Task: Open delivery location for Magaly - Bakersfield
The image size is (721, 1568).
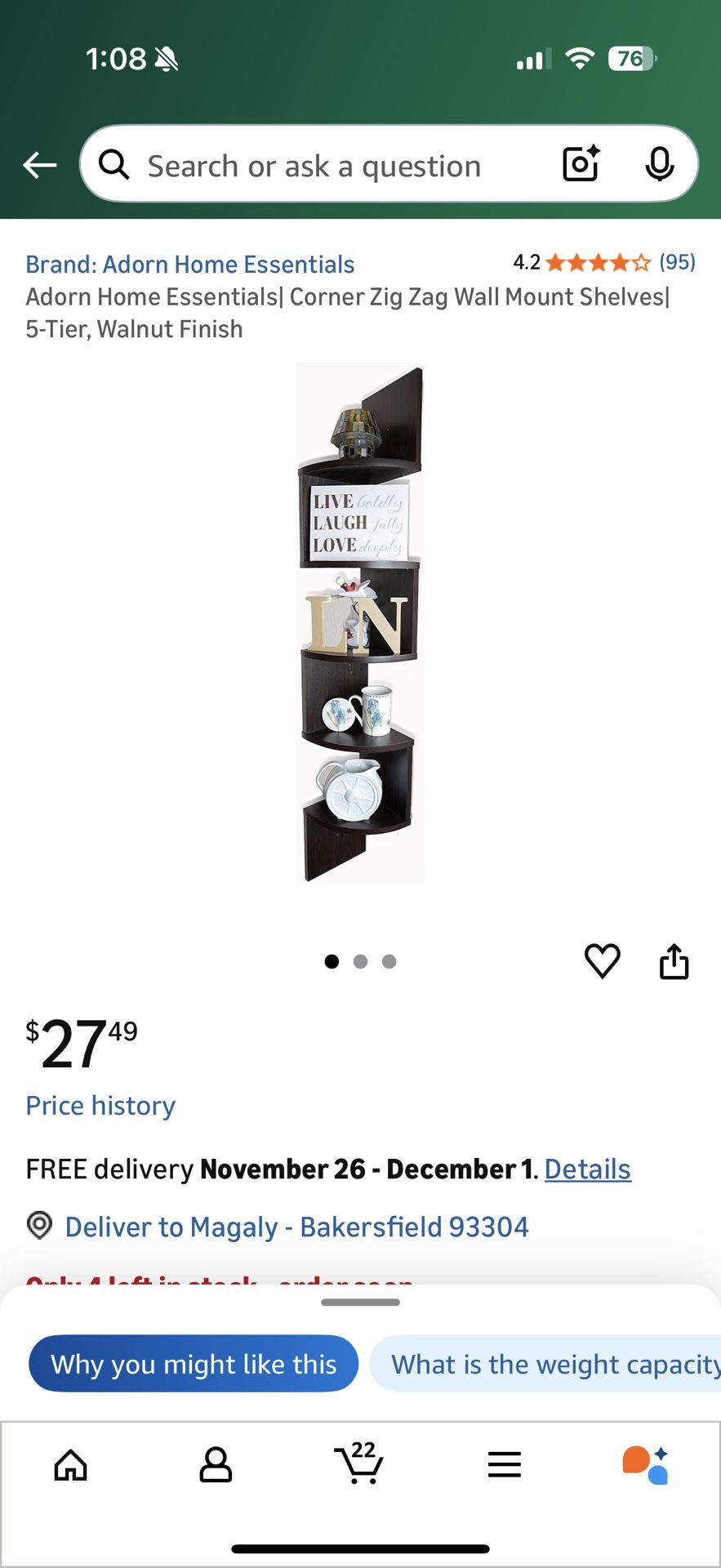Action: coord(296,1226)
